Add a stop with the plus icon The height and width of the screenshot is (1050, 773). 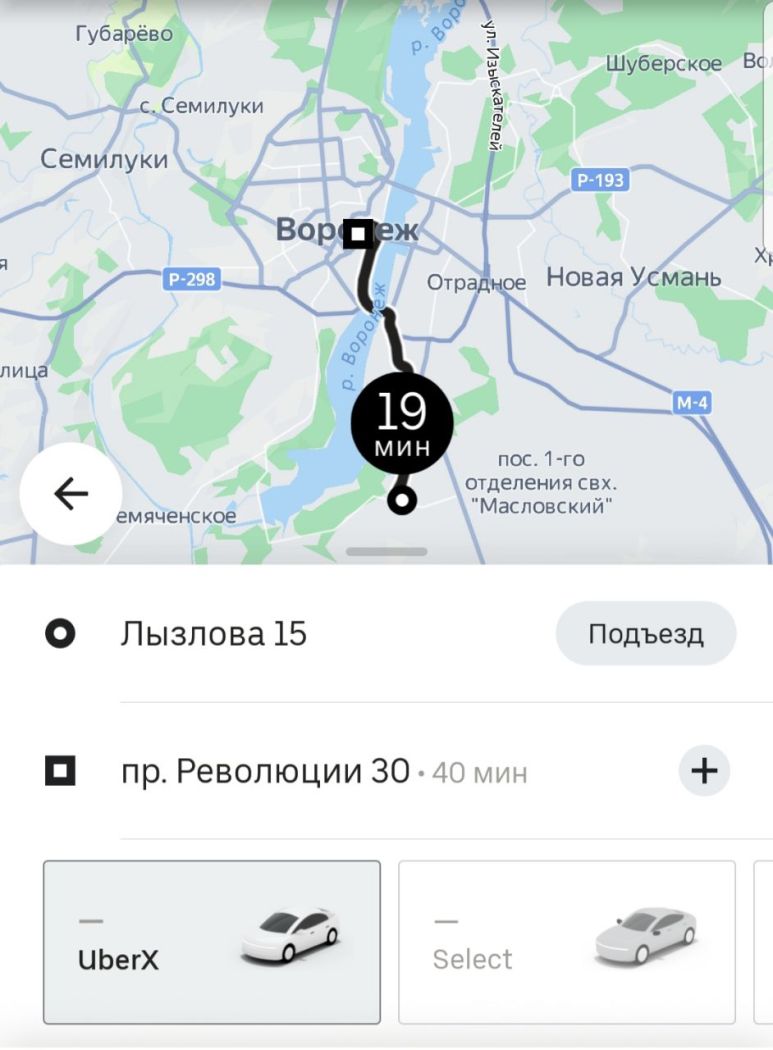[705, 771]
